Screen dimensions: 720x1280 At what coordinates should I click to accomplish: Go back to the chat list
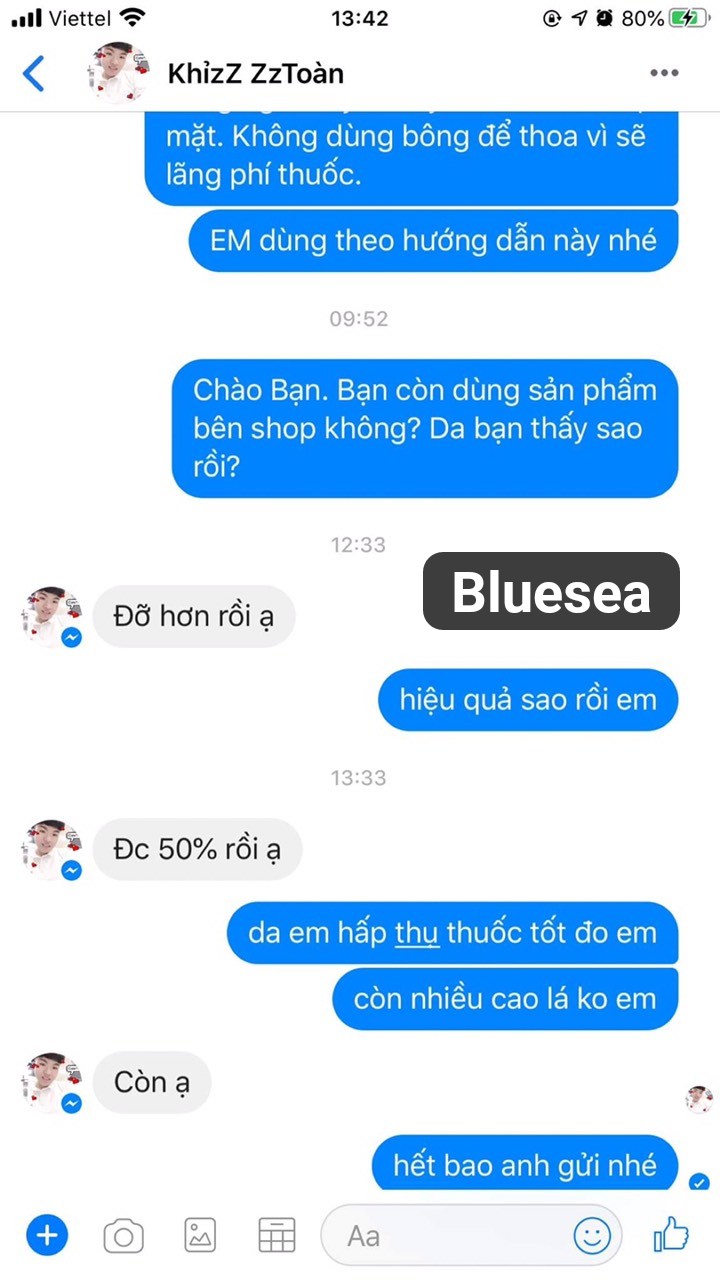pyautogui.click(x=34, y=74)
